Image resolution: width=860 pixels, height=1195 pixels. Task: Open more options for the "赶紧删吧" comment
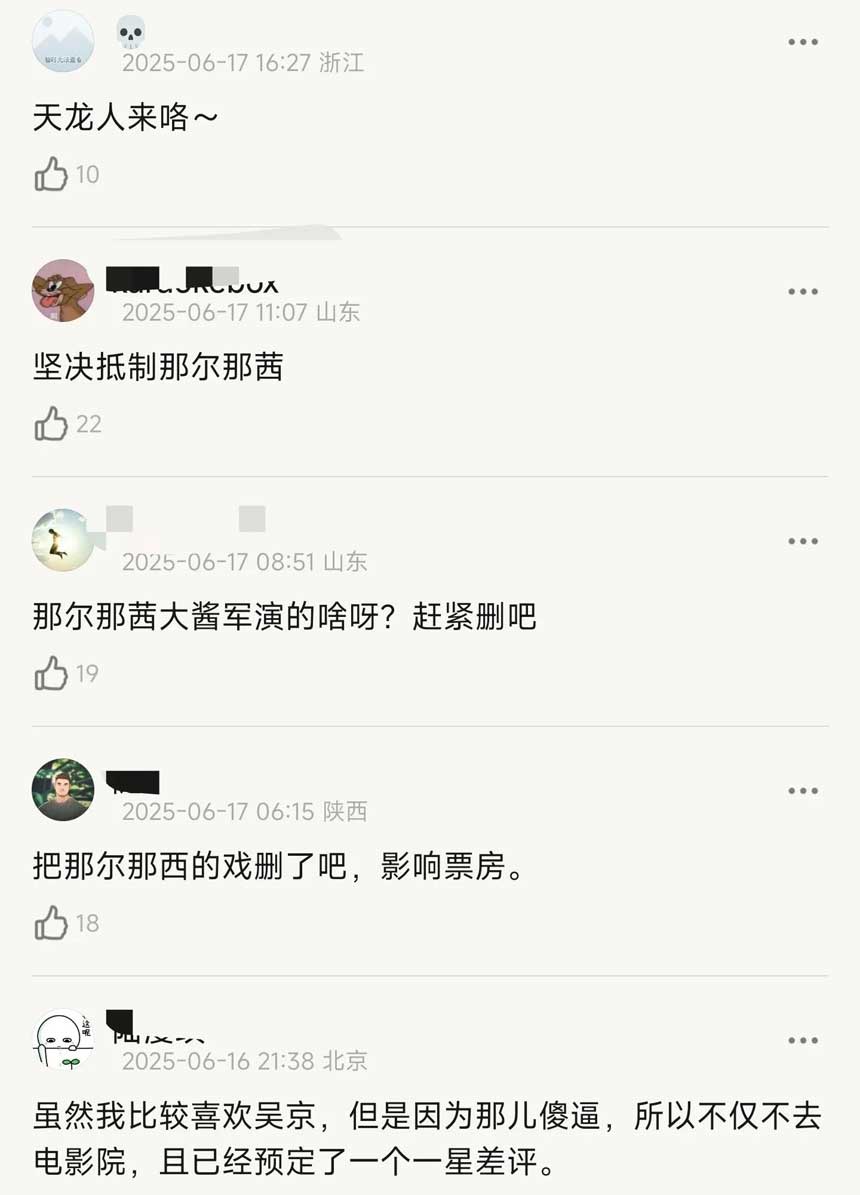click(x=803, y=541)
